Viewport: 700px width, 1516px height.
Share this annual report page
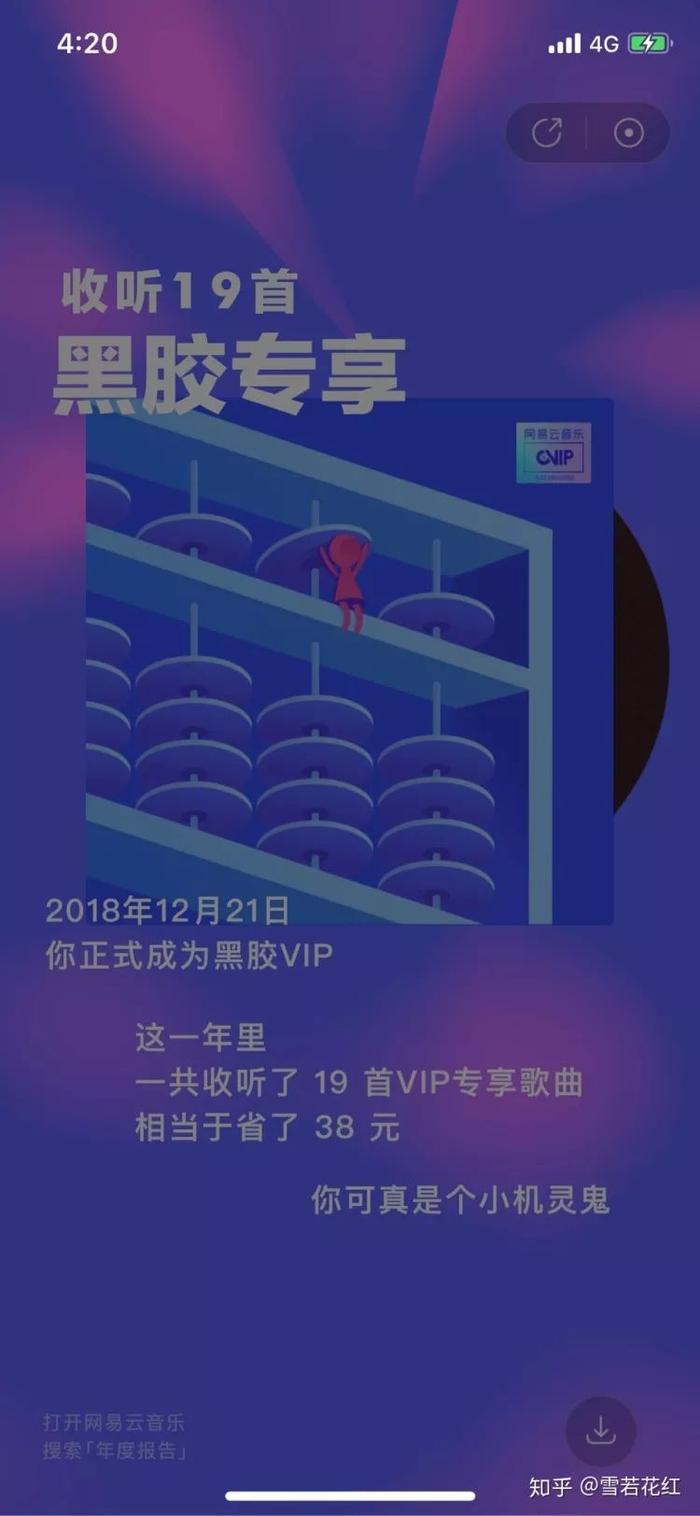point(547,133)
